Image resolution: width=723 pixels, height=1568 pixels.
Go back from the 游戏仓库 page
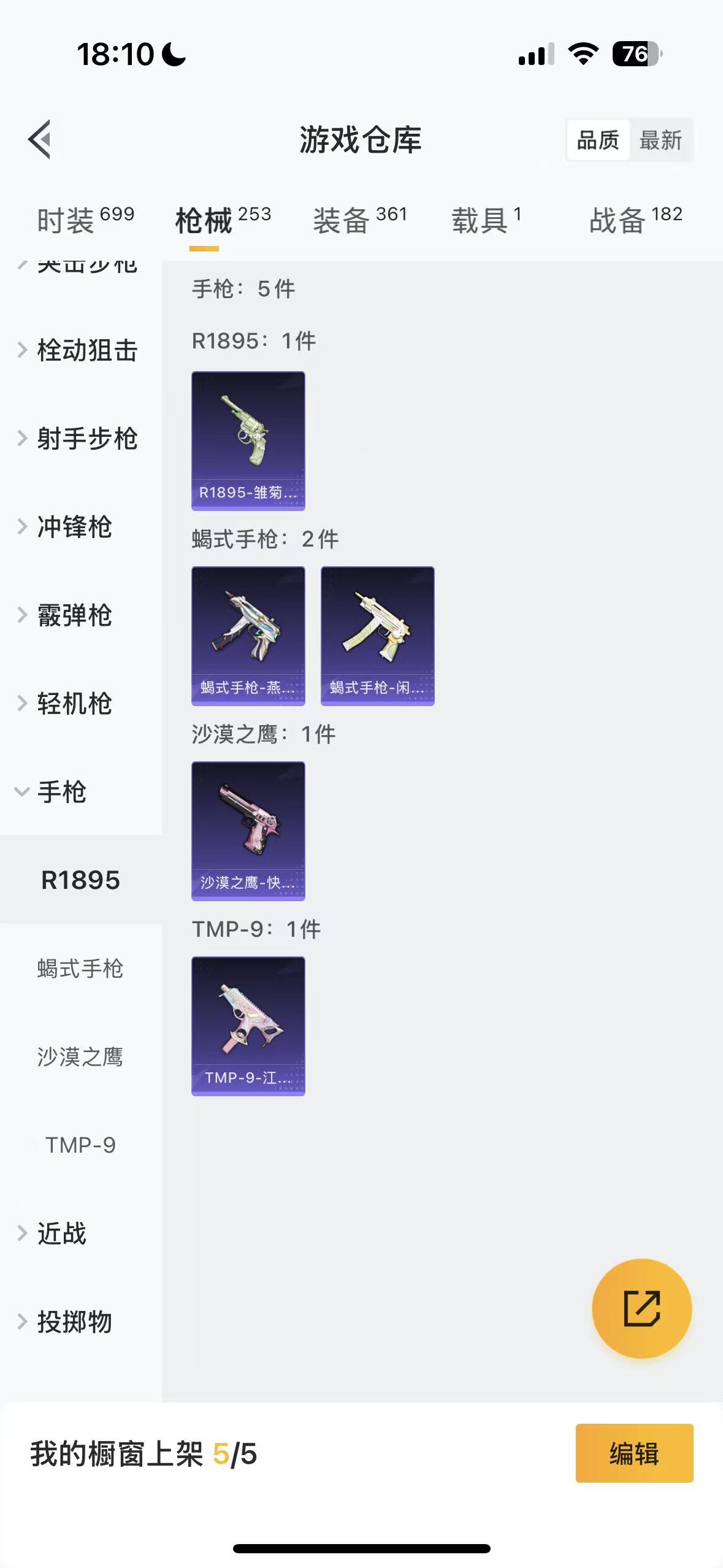click(x=40, y=139)
